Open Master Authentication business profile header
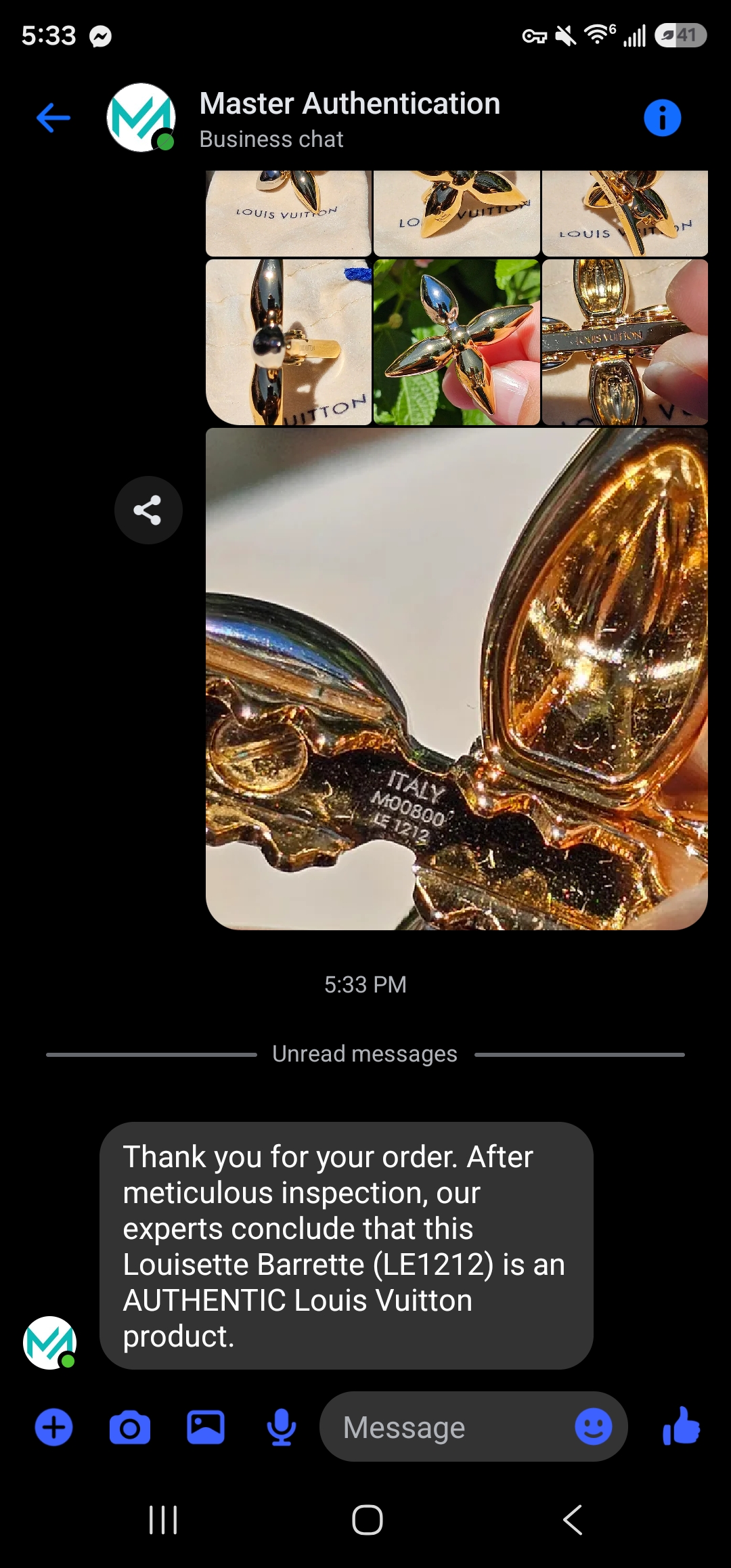731x1568 pixels. click(x=349, y=118)
